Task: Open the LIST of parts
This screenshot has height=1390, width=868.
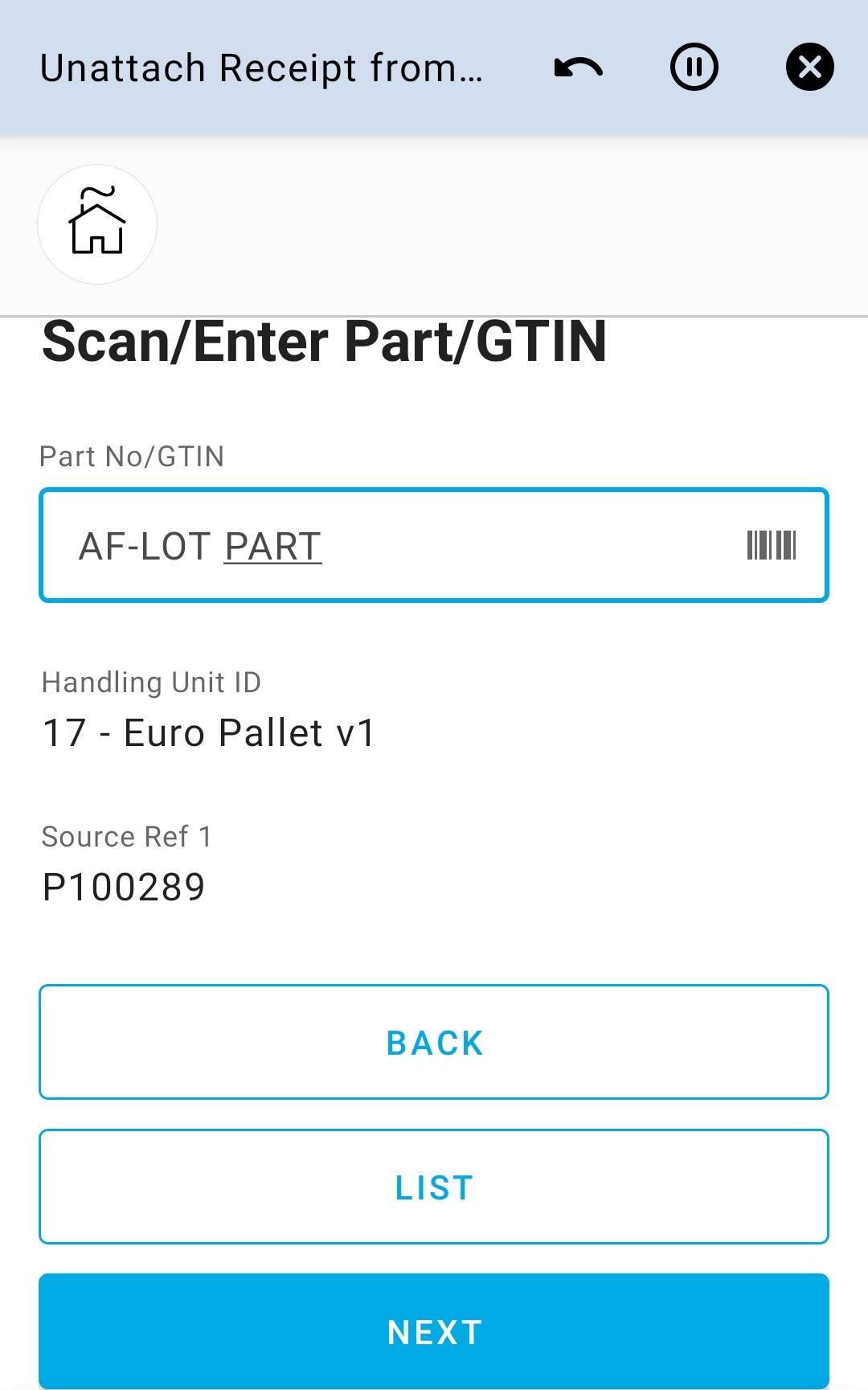Action: 434,1187
